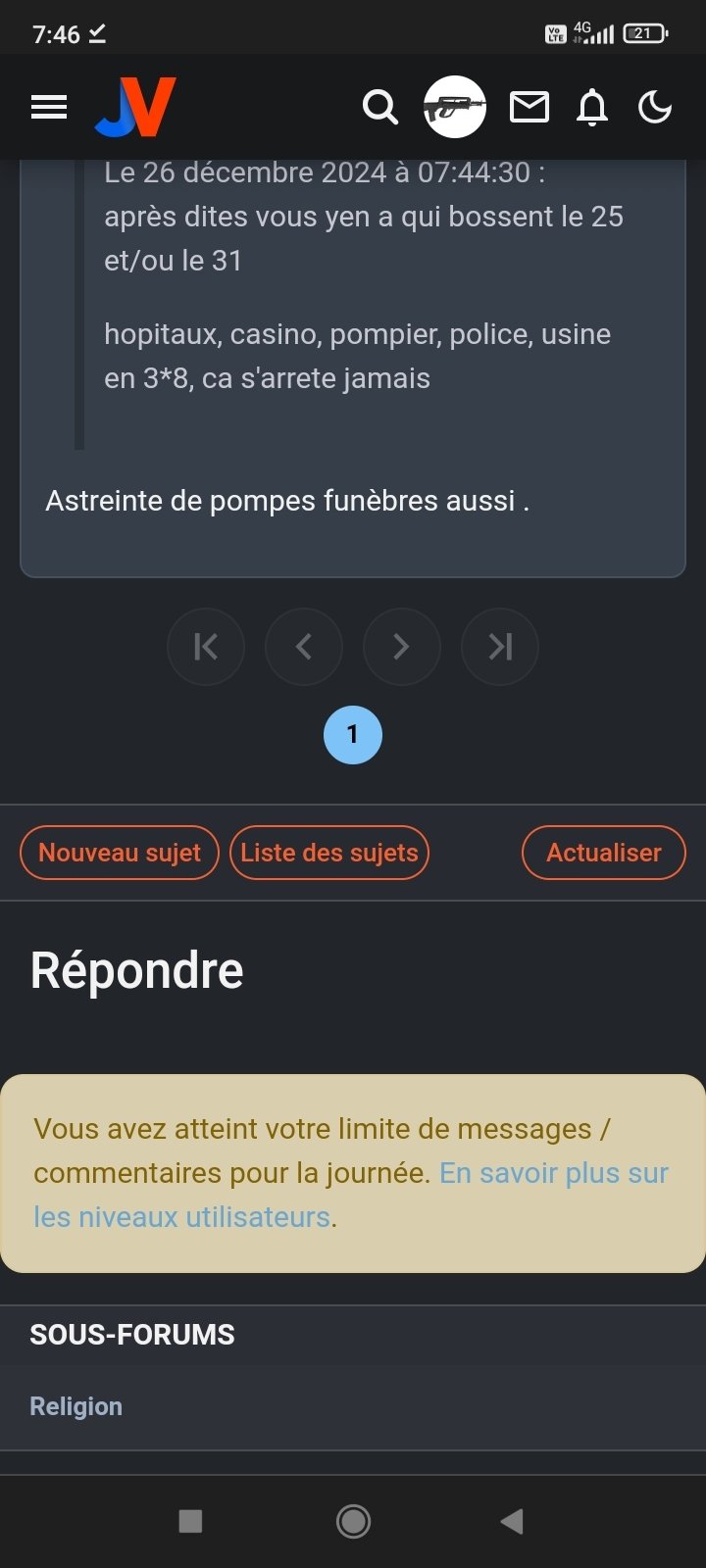706x1568 pixels.
Task: Go to the first page of the topic
Action: tap(206, 647)
